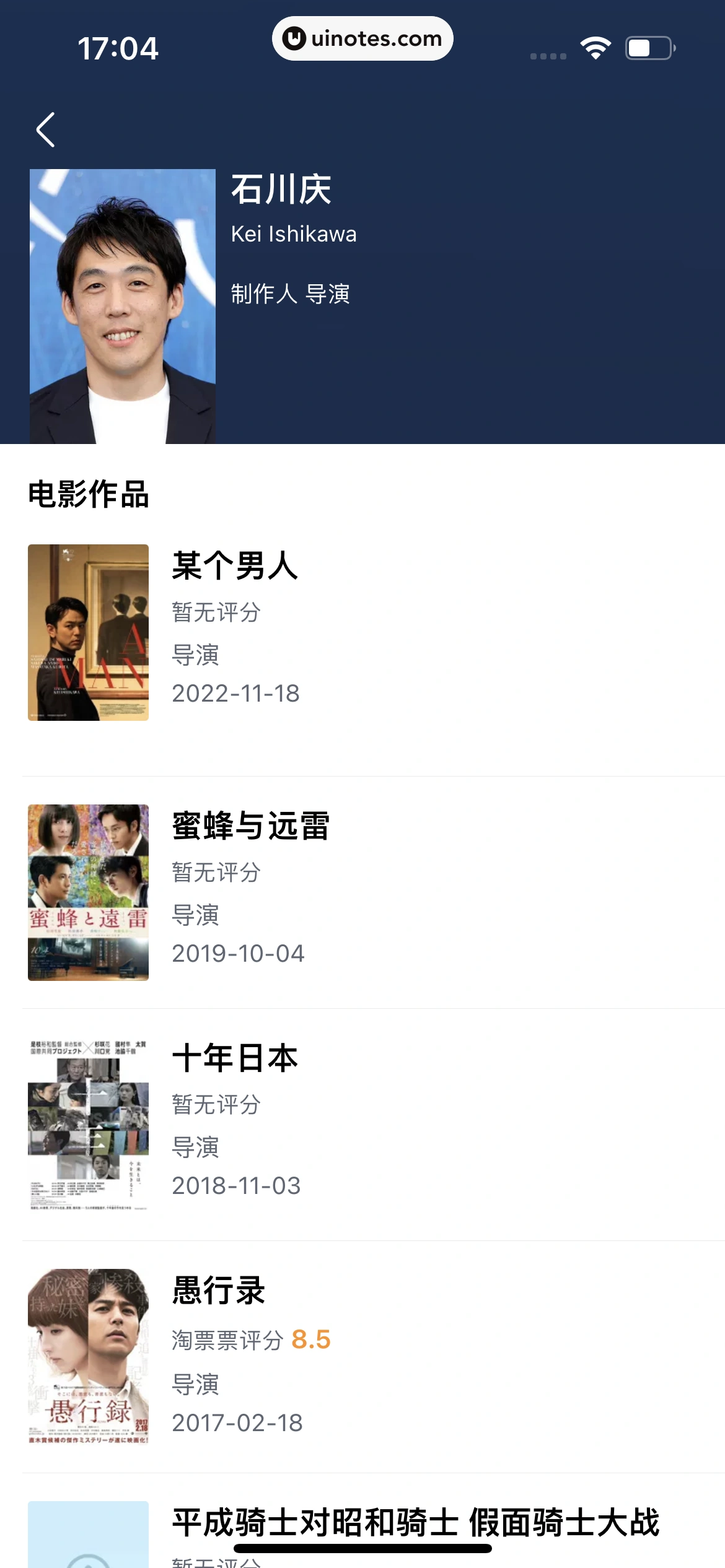Viewport: 725px width, 1568px height.
Task: Tap the poster thumbnail of 某个男人
Action: click(x=88, y=633)
